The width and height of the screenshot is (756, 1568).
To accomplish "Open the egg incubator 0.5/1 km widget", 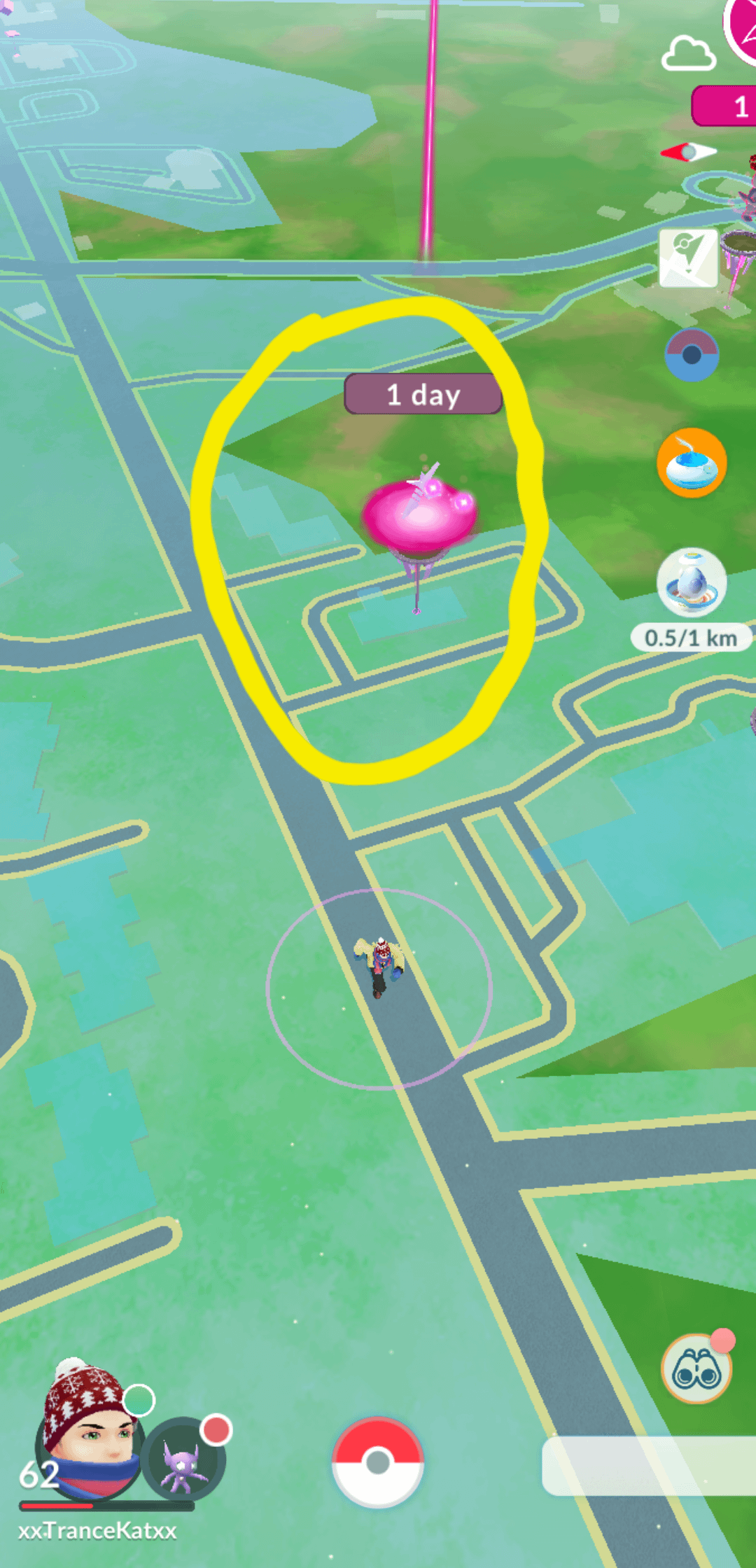I will pyautogui.click(x=692, y=582).
